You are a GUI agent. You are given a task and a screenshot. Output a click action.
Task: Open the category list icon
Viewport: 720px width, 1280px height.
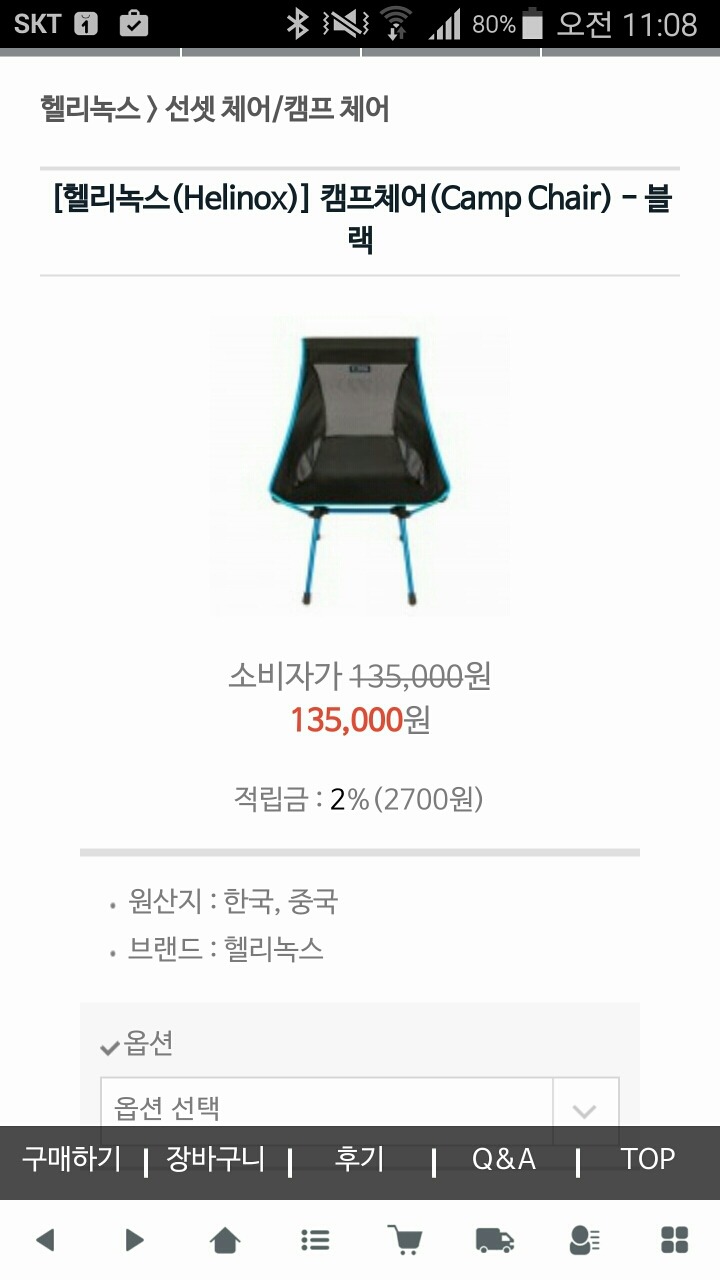pyautogui.click(x=315, y=1241)
